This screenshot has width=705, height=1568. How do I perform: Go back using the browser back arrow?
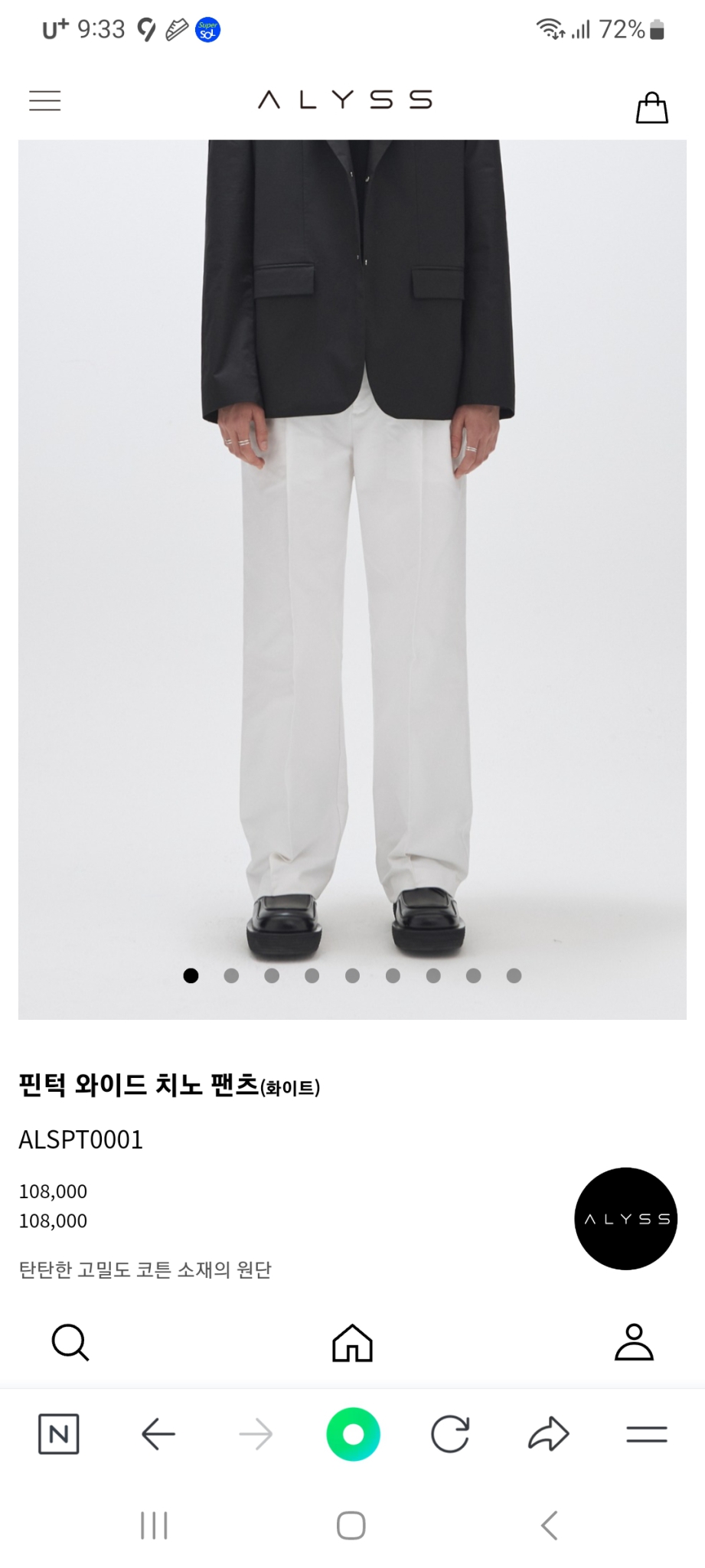pyautogui.click(x=157, y=1435)
